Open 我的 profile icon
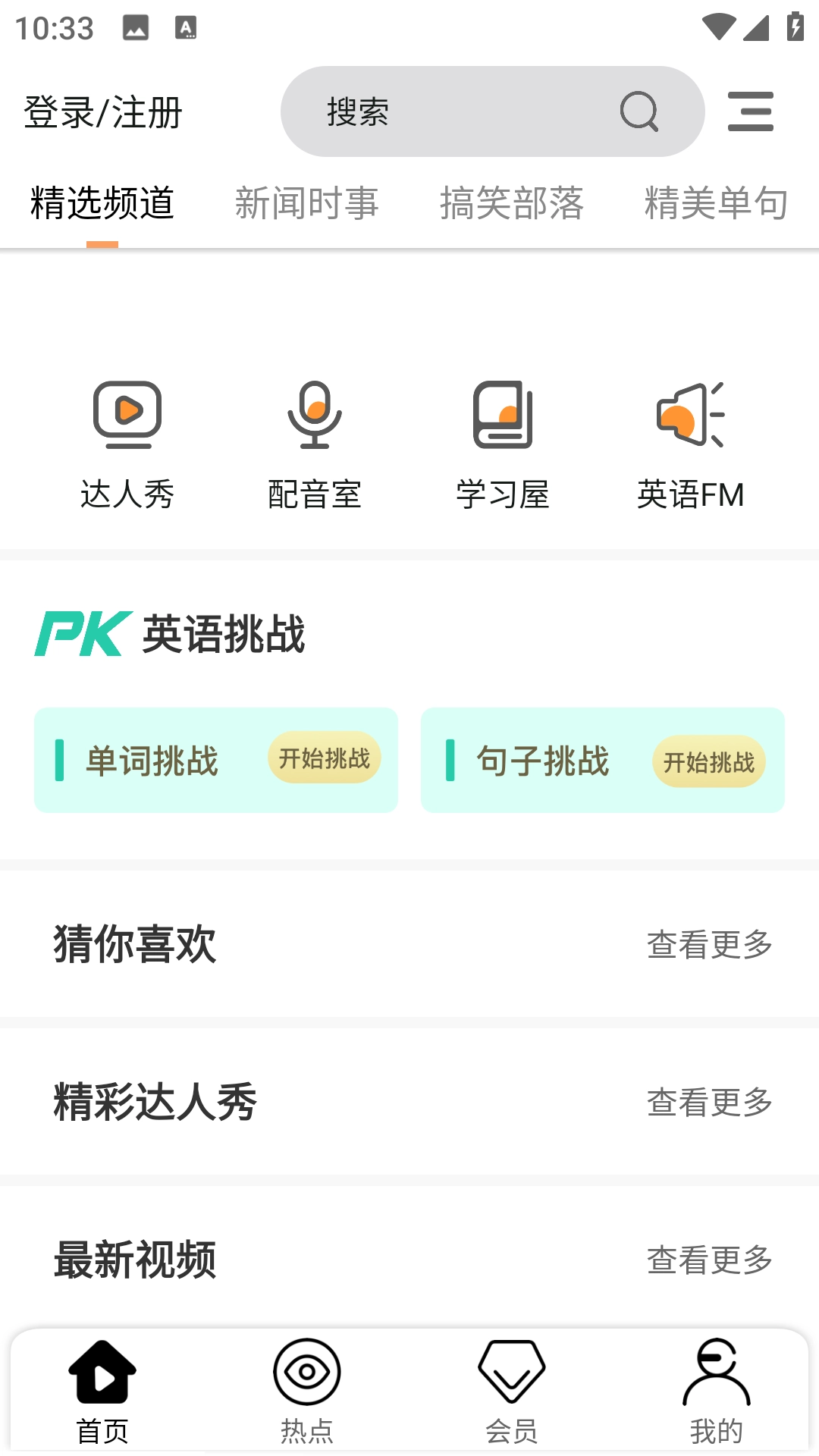The image size is (819, 1456). coord(717,1385)
